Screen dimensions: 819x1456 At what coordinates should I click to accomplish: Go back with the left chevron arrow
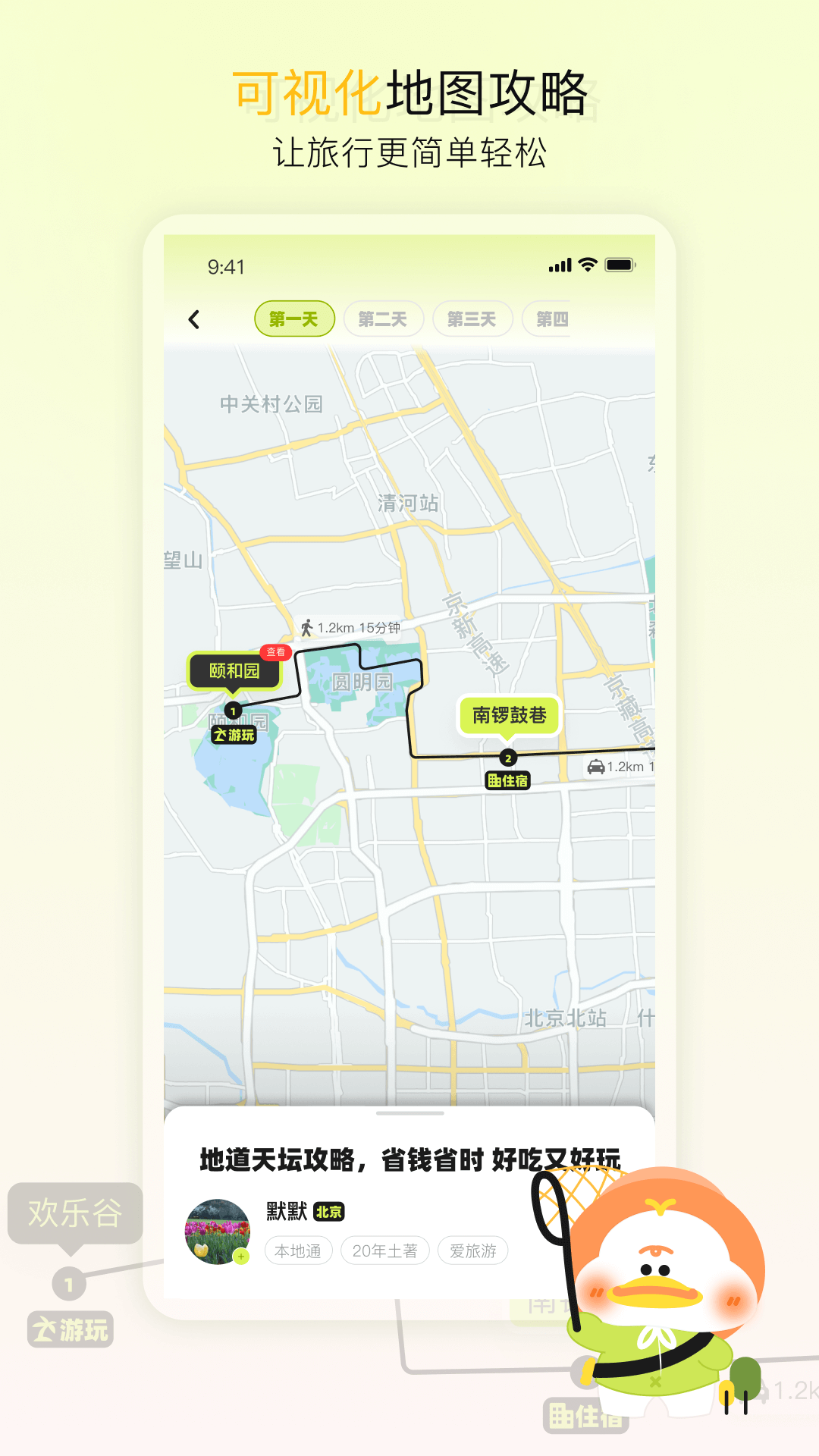(195, 318)
